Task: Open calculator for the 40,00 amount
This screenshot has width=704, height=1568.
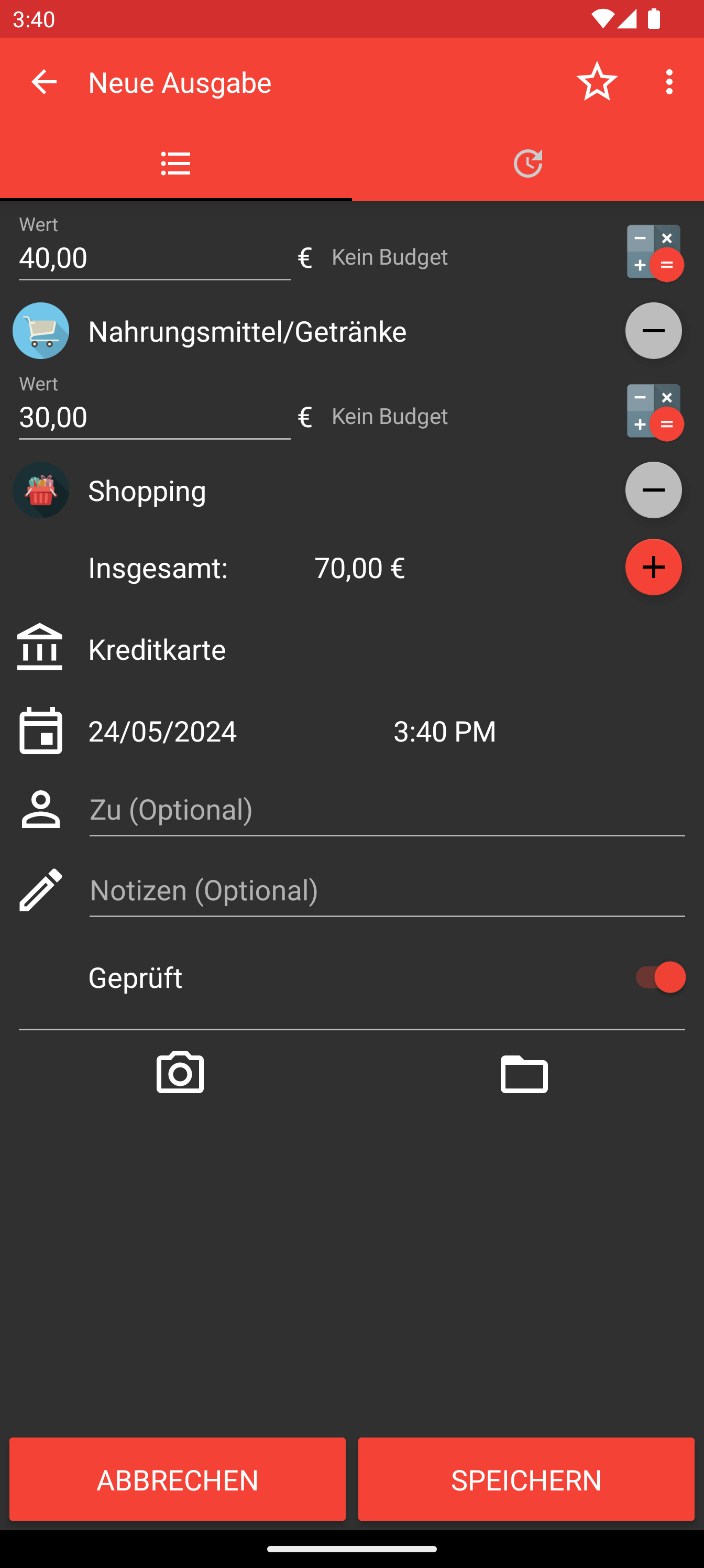Action: [x=654, y=253]
